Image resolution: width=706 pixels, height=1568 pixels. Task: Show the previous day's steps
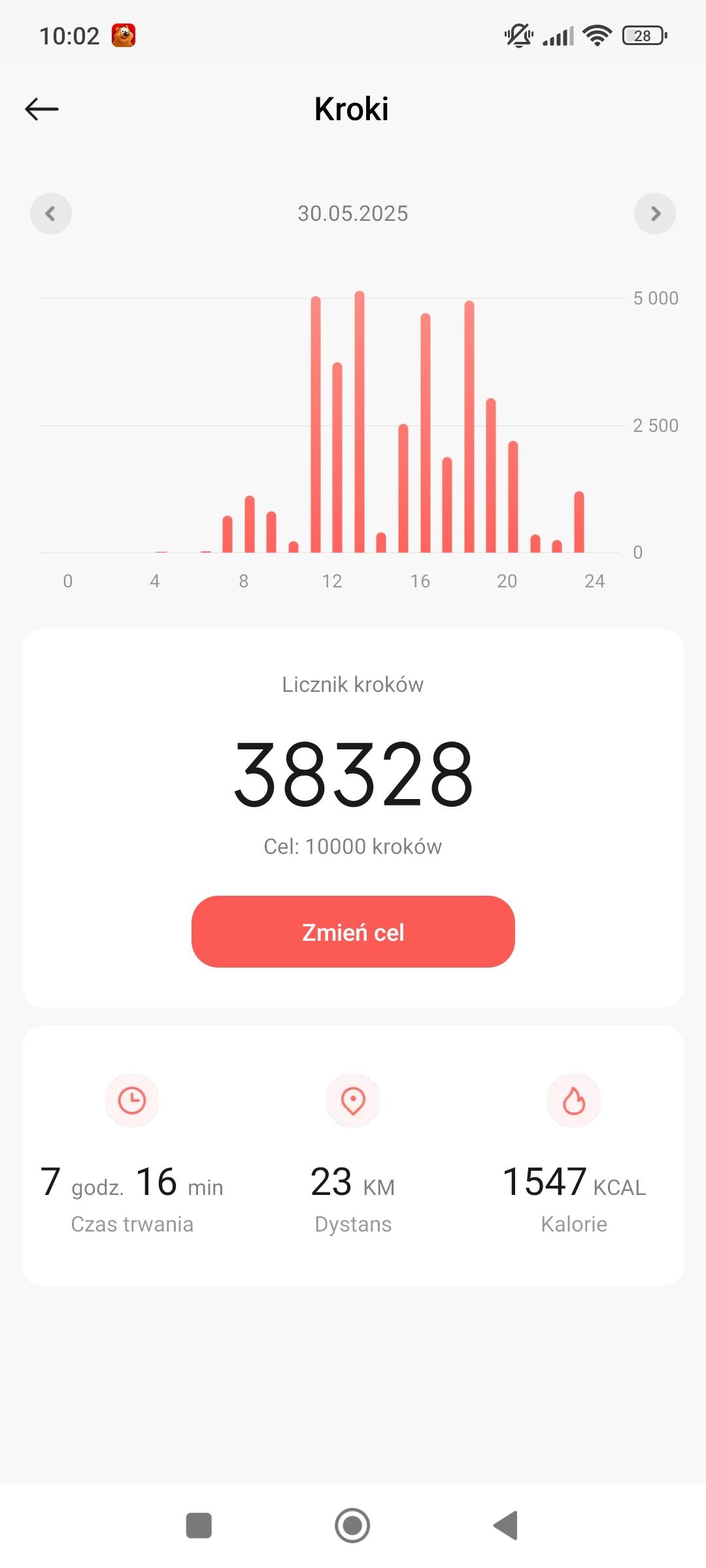(51, 214)
